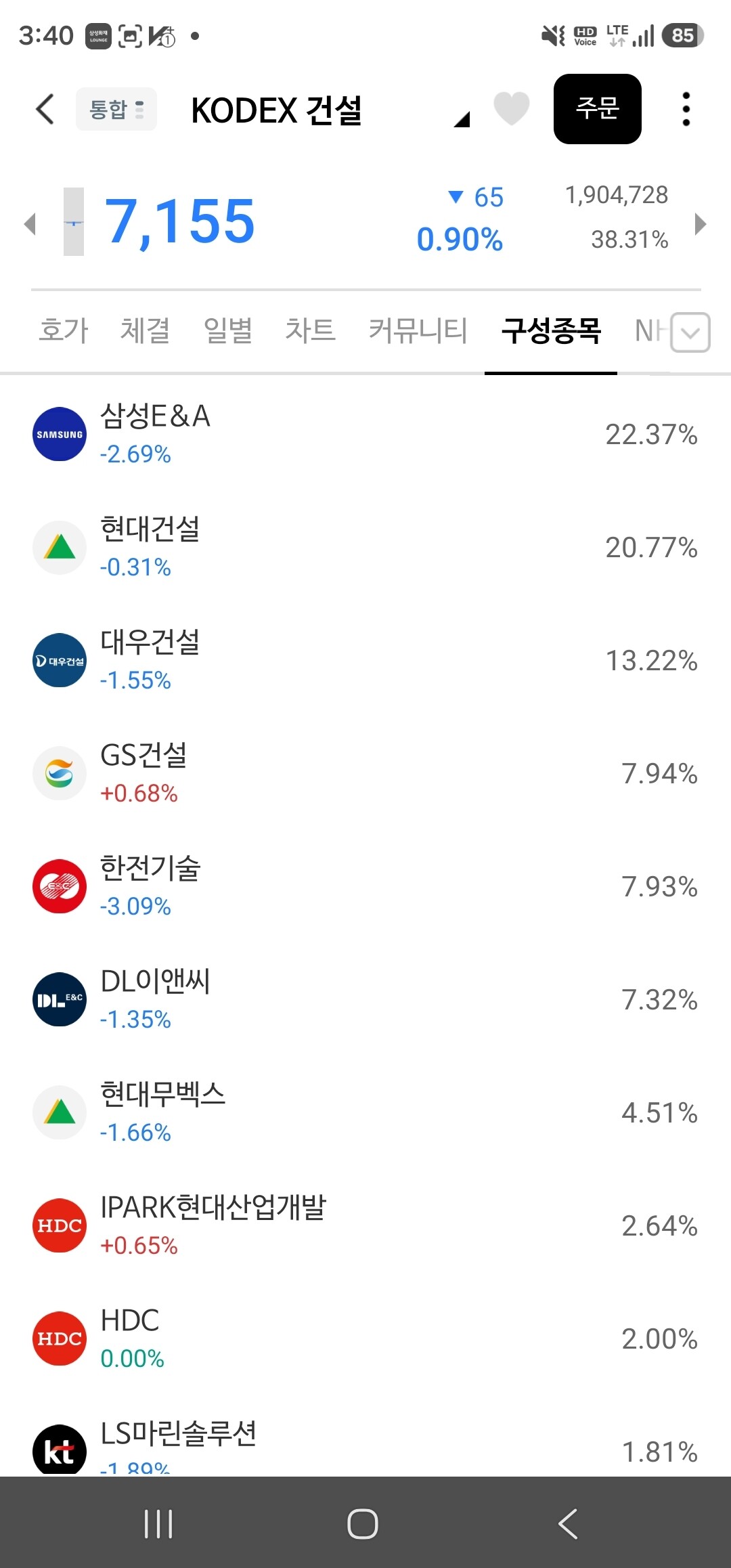Screen dimensions: 731x1568
Task: Open 현대건설 stock details
Action: coord(365,547)
